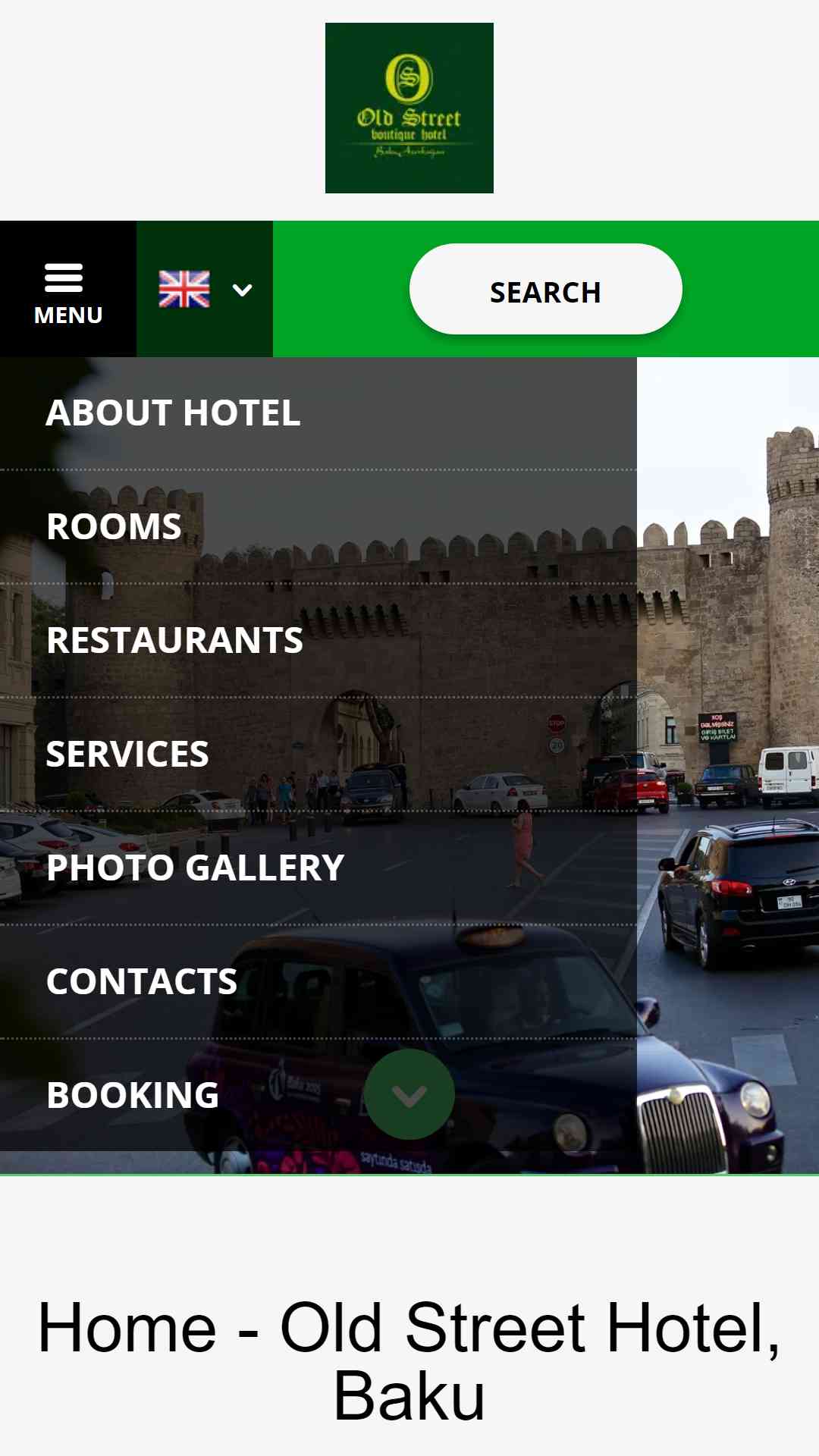Open Restaurants section
819x1456 pixels.
pyautogui.click(x=174, y=641)
